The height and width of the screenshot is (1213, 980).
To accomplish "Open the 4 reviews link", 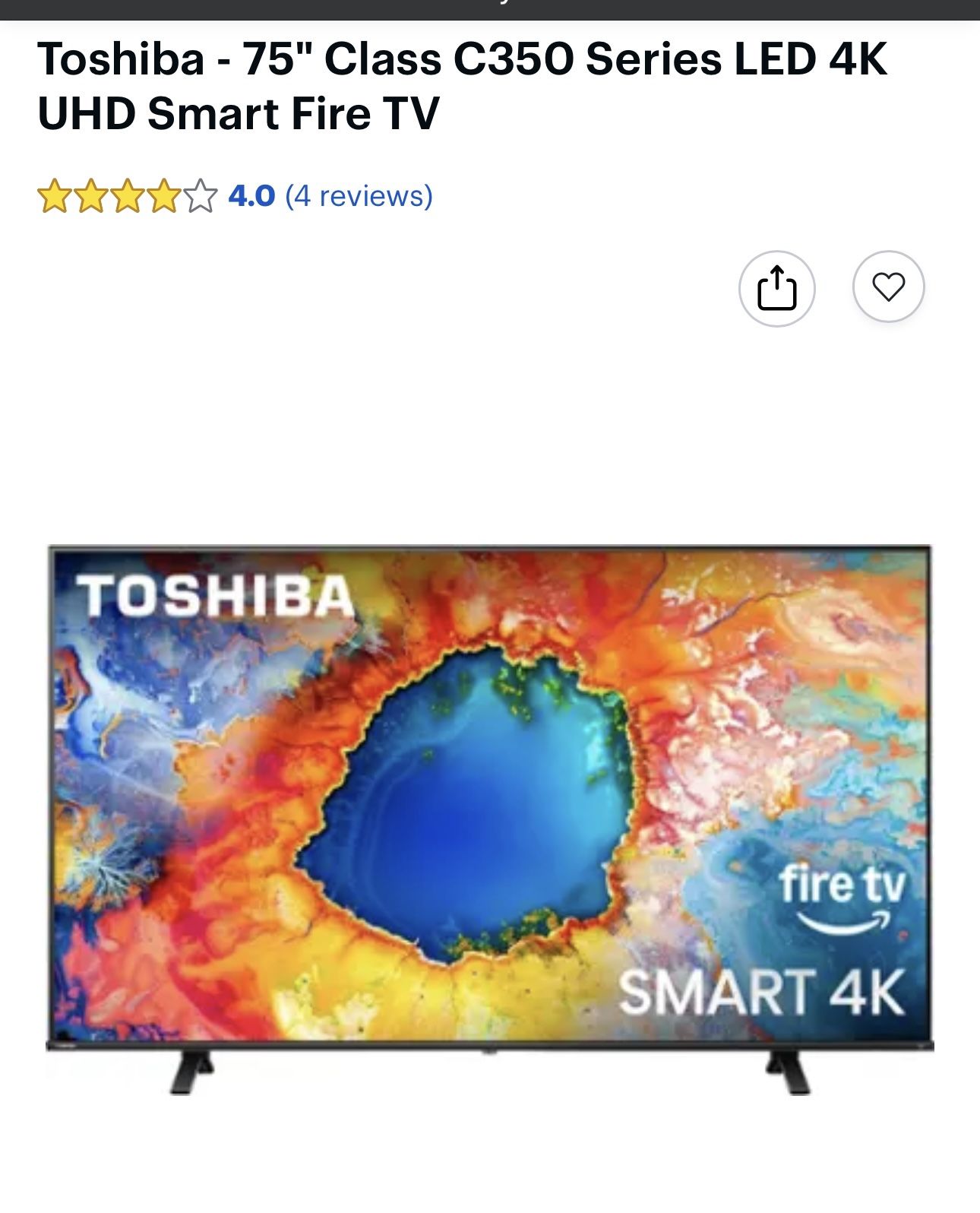I will pos(359,196).
